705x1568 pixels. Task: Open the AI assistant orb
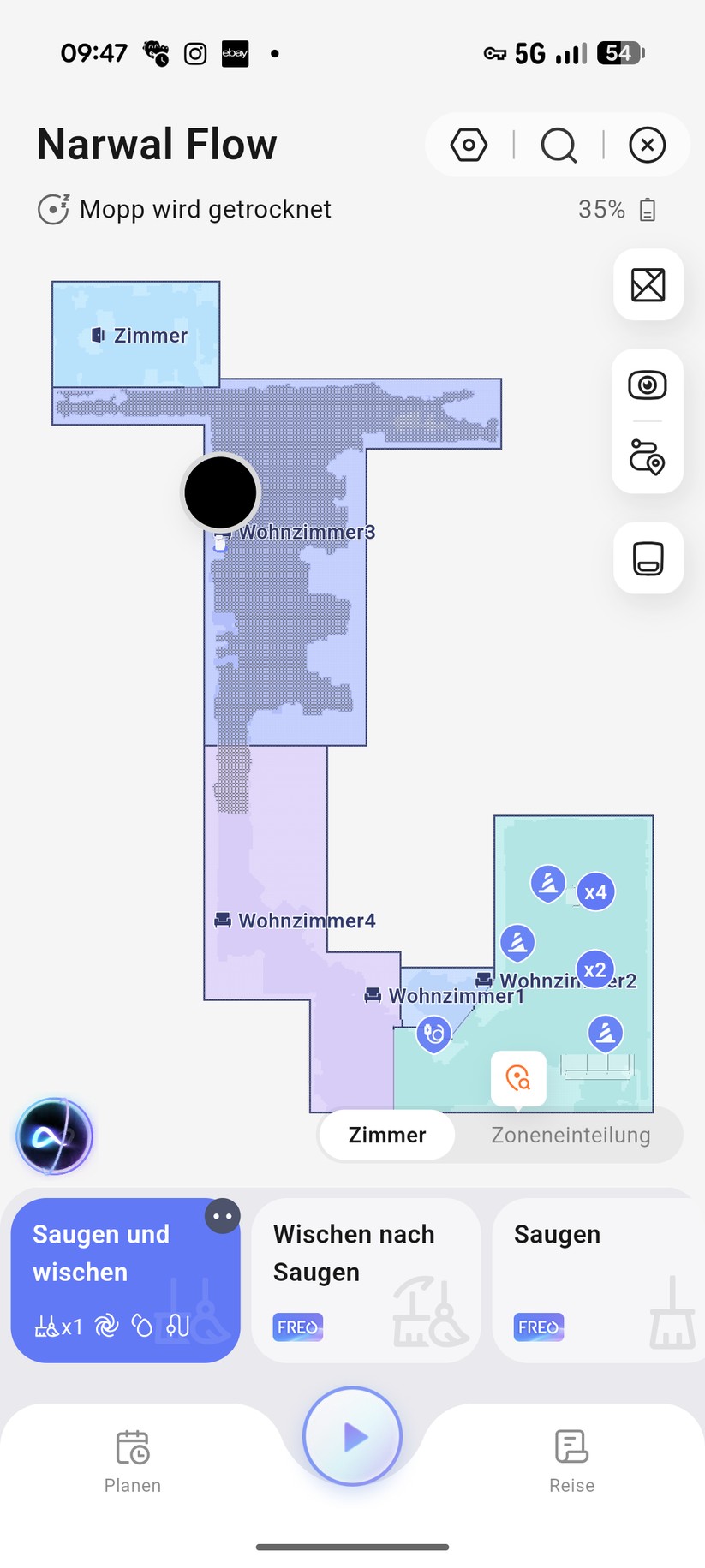tap(55, 1136)
